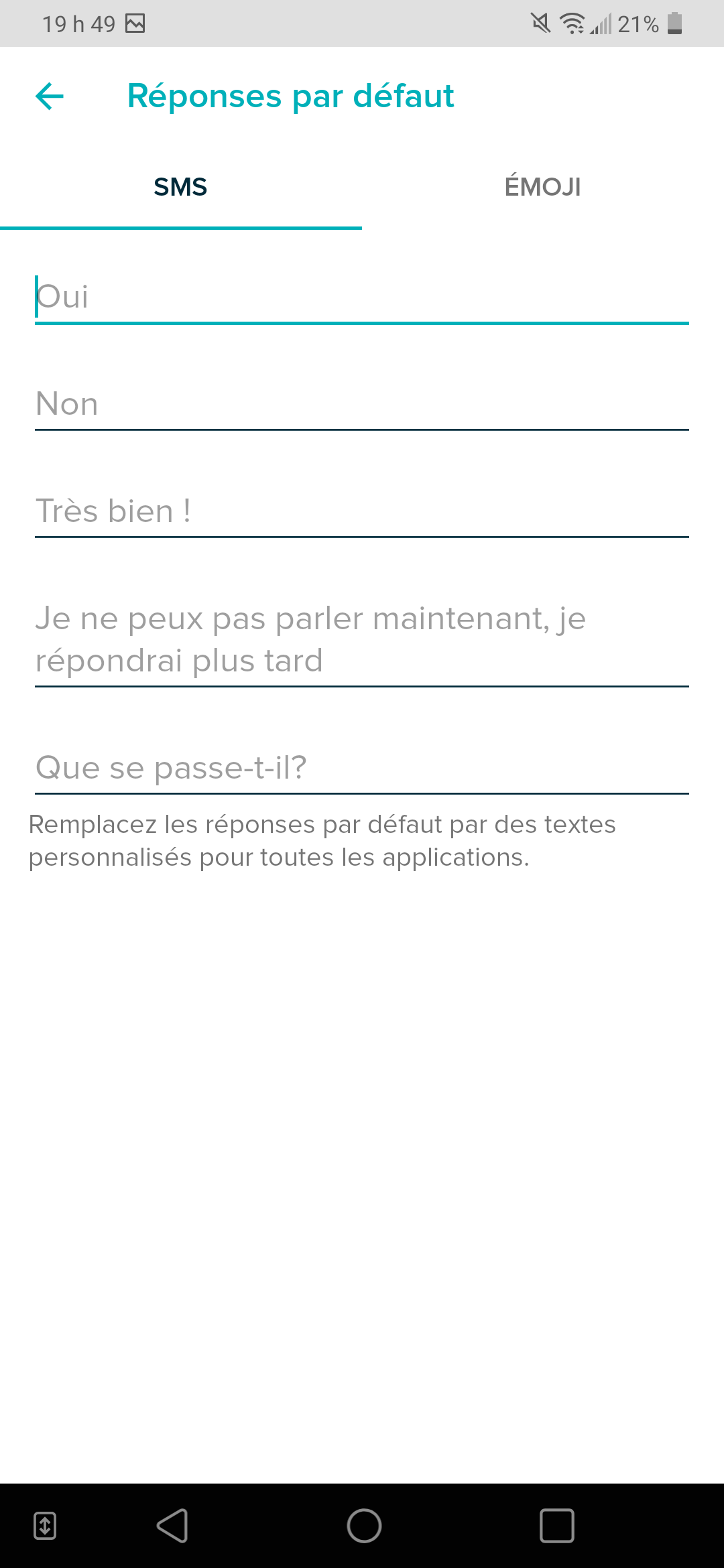Select the 'Que se passe-t-il?' reply field

click(362, 768)
